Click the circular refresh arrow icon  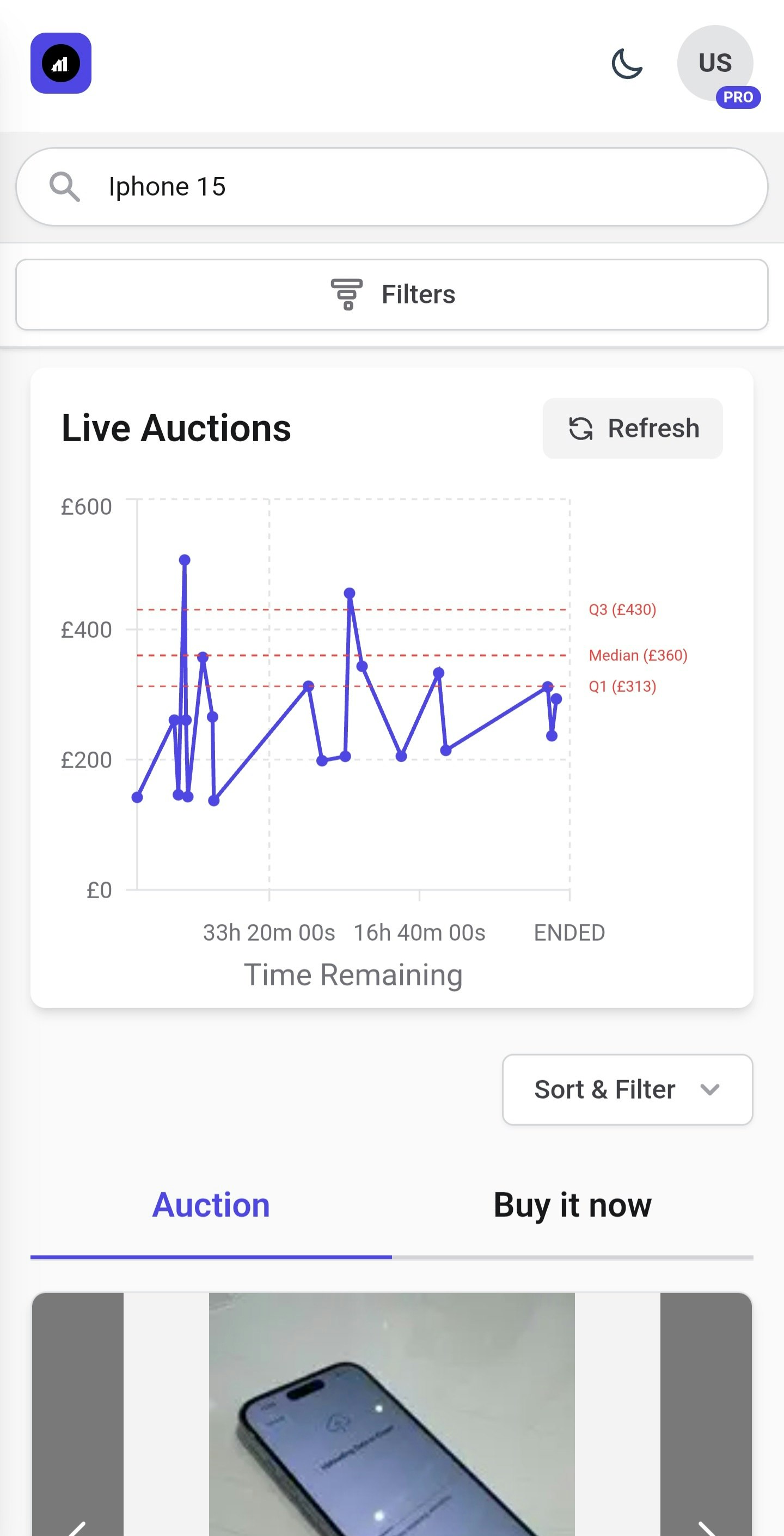[x=581, y=428]
